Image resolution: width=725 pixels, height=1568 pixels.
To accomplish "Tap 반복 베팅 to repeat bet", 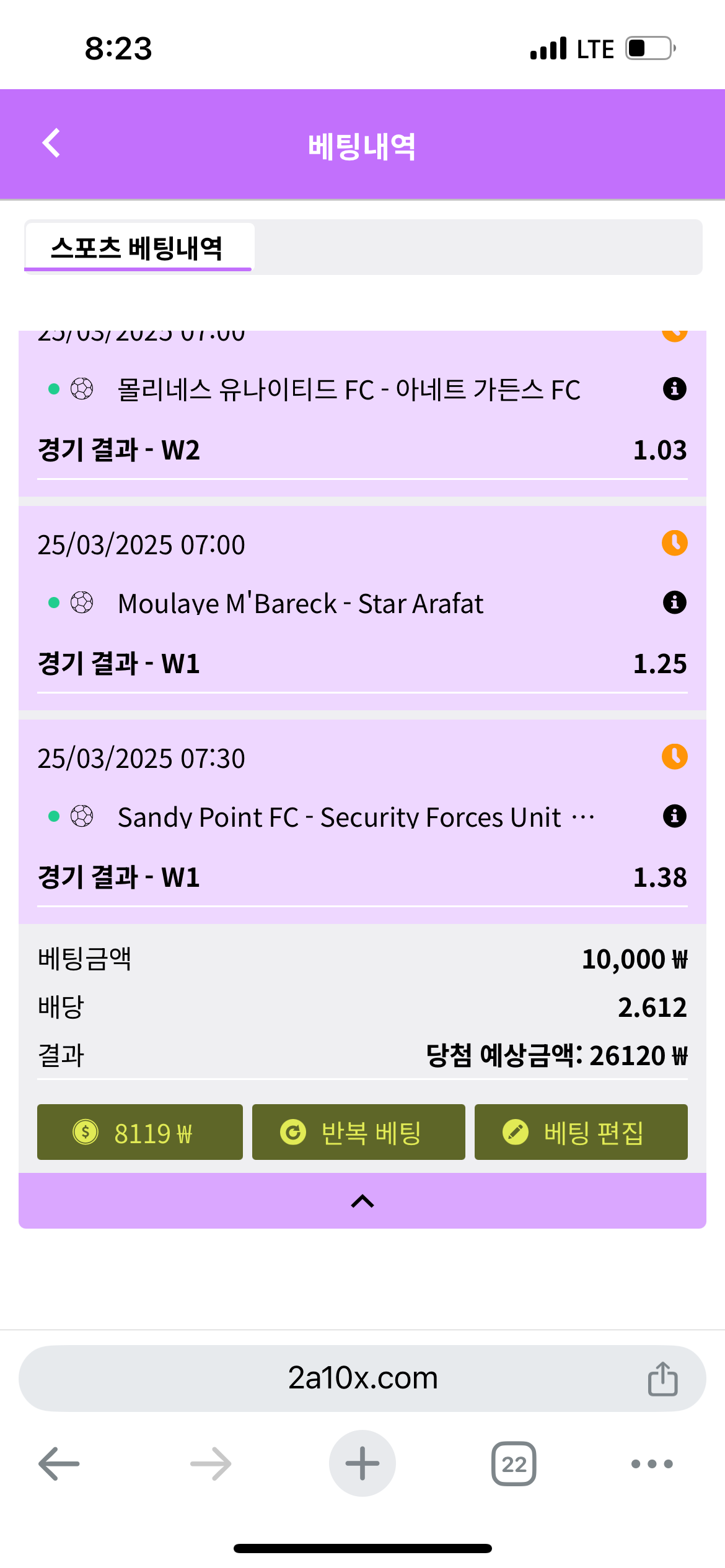I will tap(358, 1132).
